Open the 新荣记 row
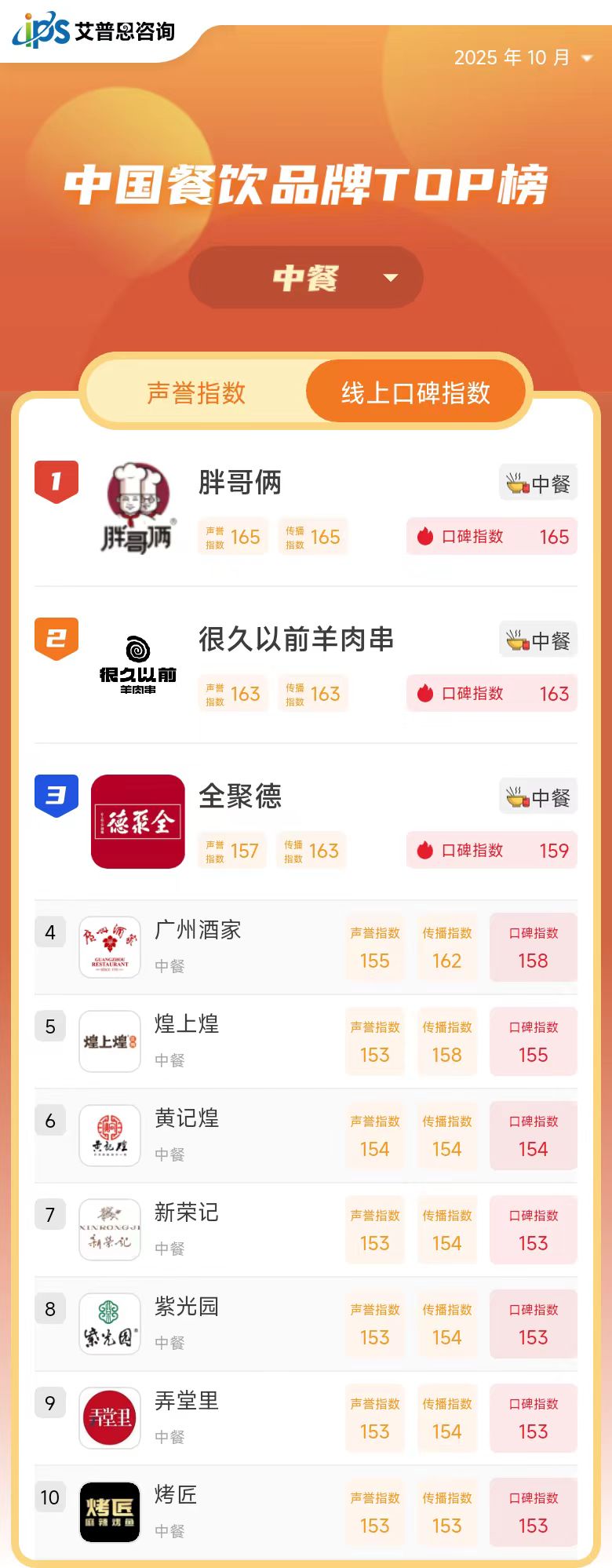Screen dimensions: 612x1568 (x=187, y=1213)
